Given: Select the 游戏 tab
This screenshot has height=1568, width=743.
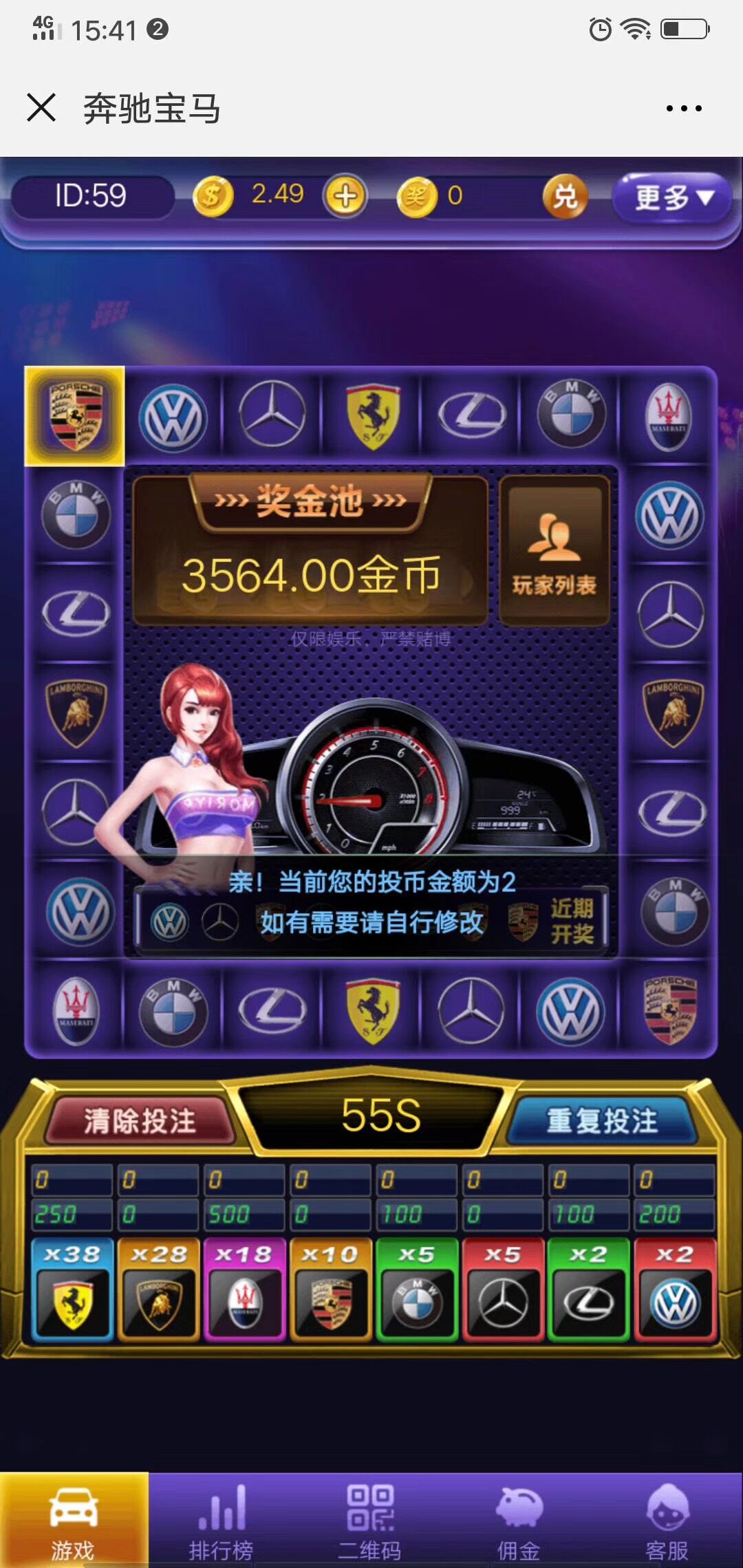Looking at the screenshot, I should point(73,1521).
